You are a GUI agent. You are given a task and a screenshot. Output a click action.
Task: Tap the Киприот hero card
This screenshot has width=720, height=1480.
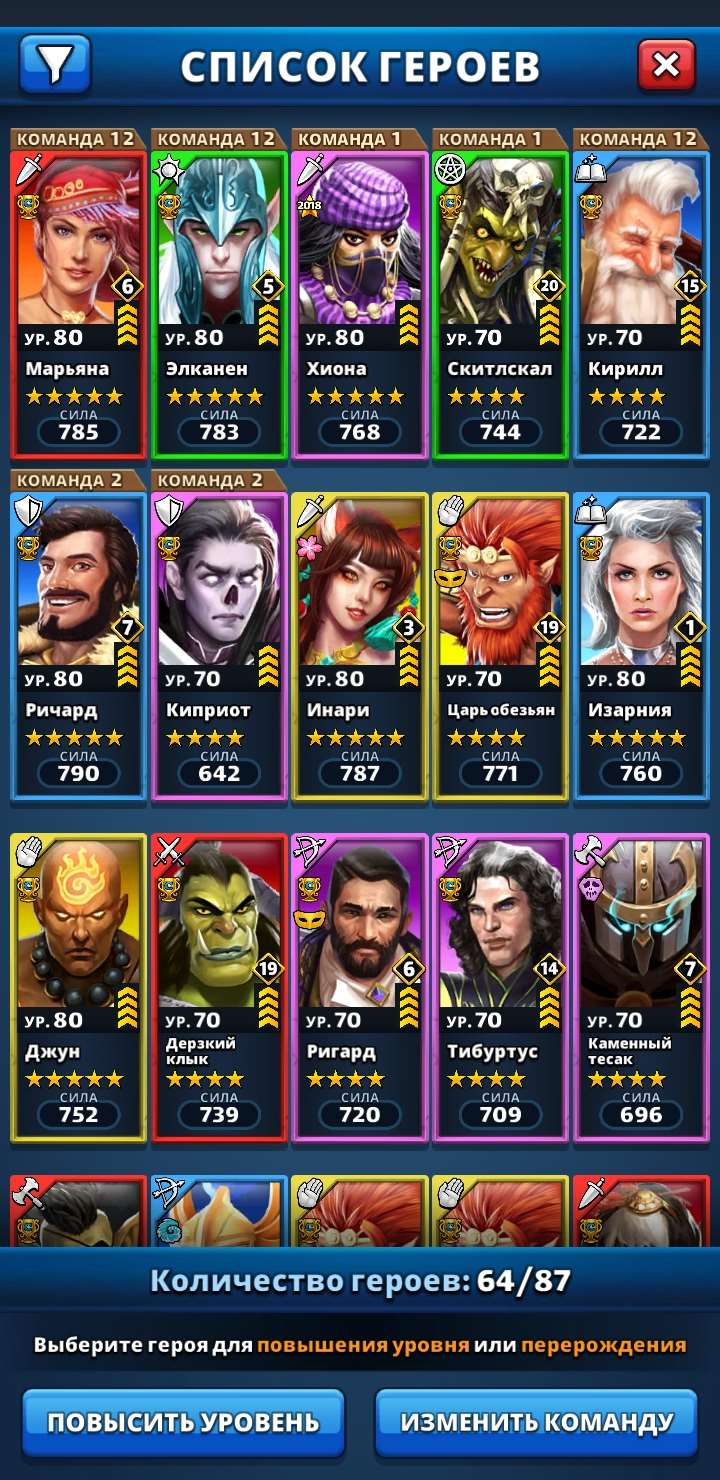click(x=219, y=640)
